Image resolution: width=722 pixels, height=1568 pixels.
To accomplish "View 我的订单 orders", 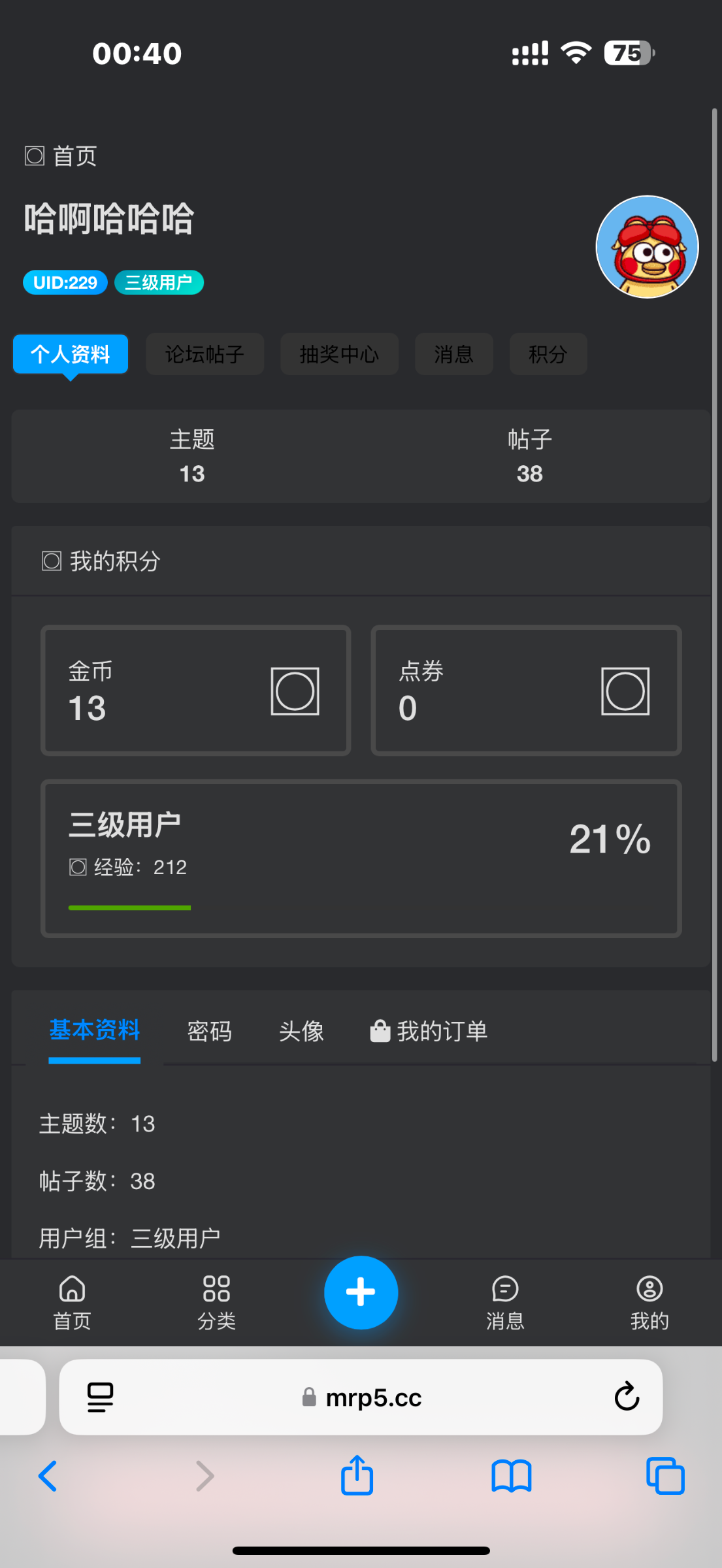I will tap(429, 1031).
